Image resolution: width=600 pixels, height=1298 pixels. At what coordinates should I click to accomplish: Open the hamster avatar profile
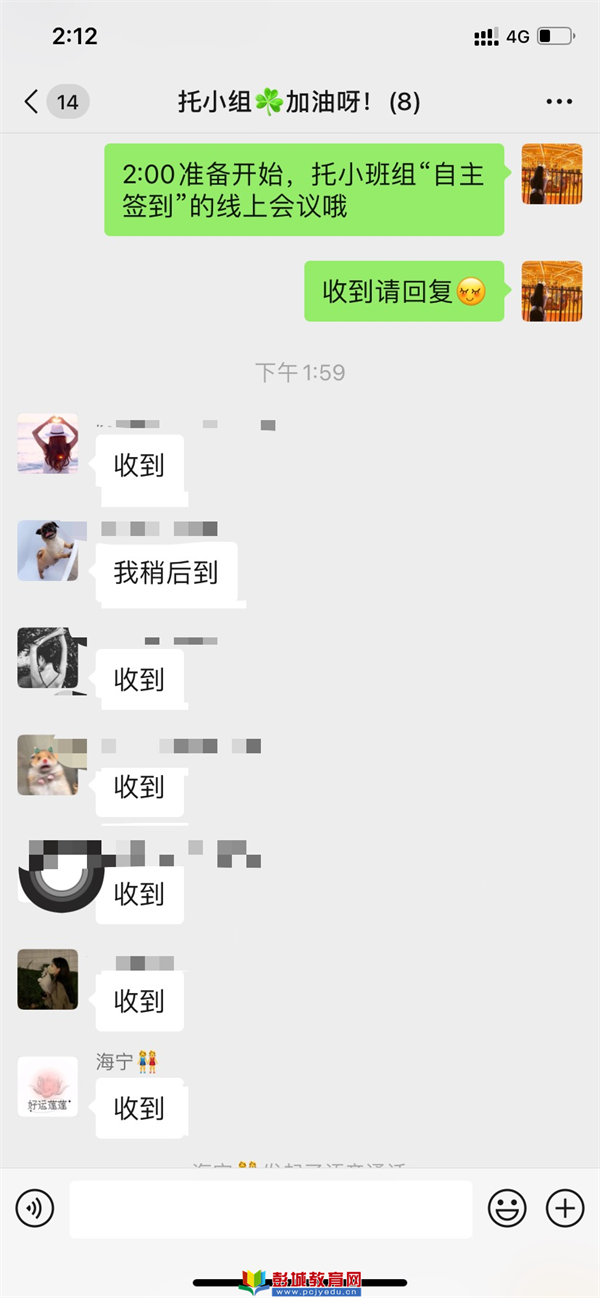point(47,765)
